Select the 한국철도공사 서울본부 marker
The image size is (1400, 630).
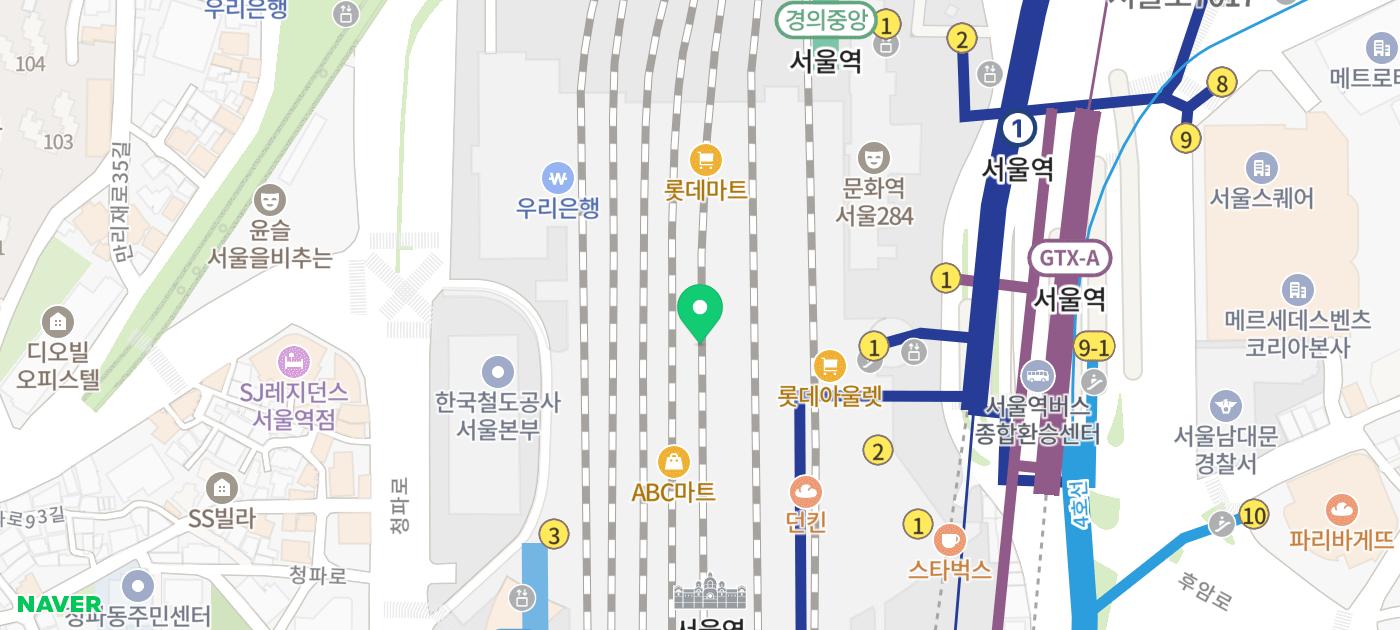pyautogui.click(x=497, y=373)
